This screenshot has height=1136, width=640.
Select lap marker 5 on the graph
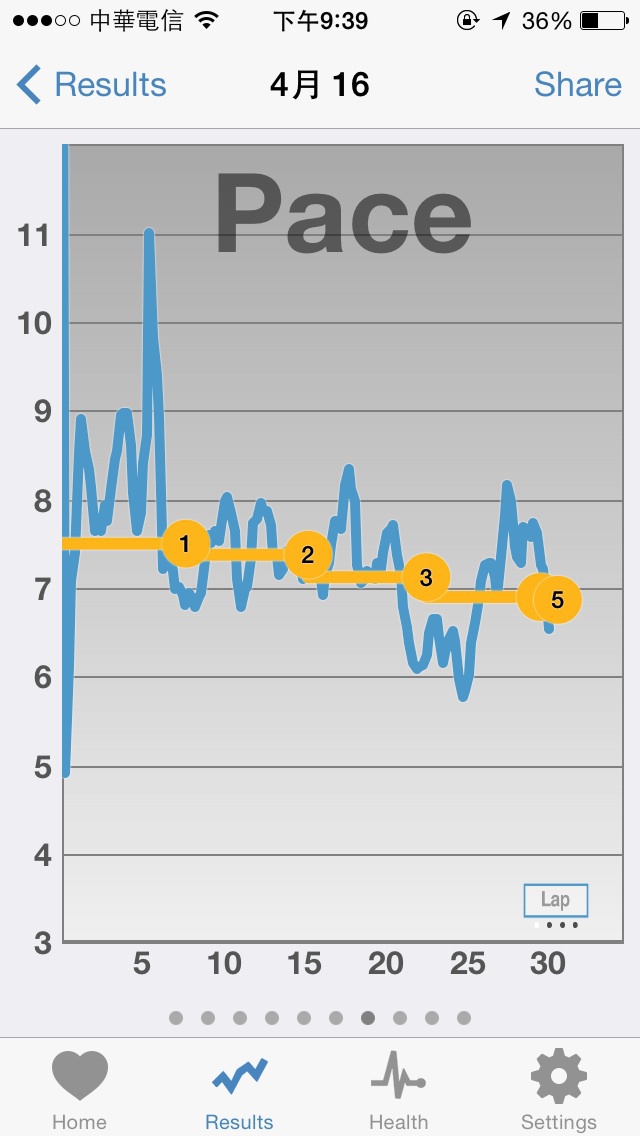[557, 600]
